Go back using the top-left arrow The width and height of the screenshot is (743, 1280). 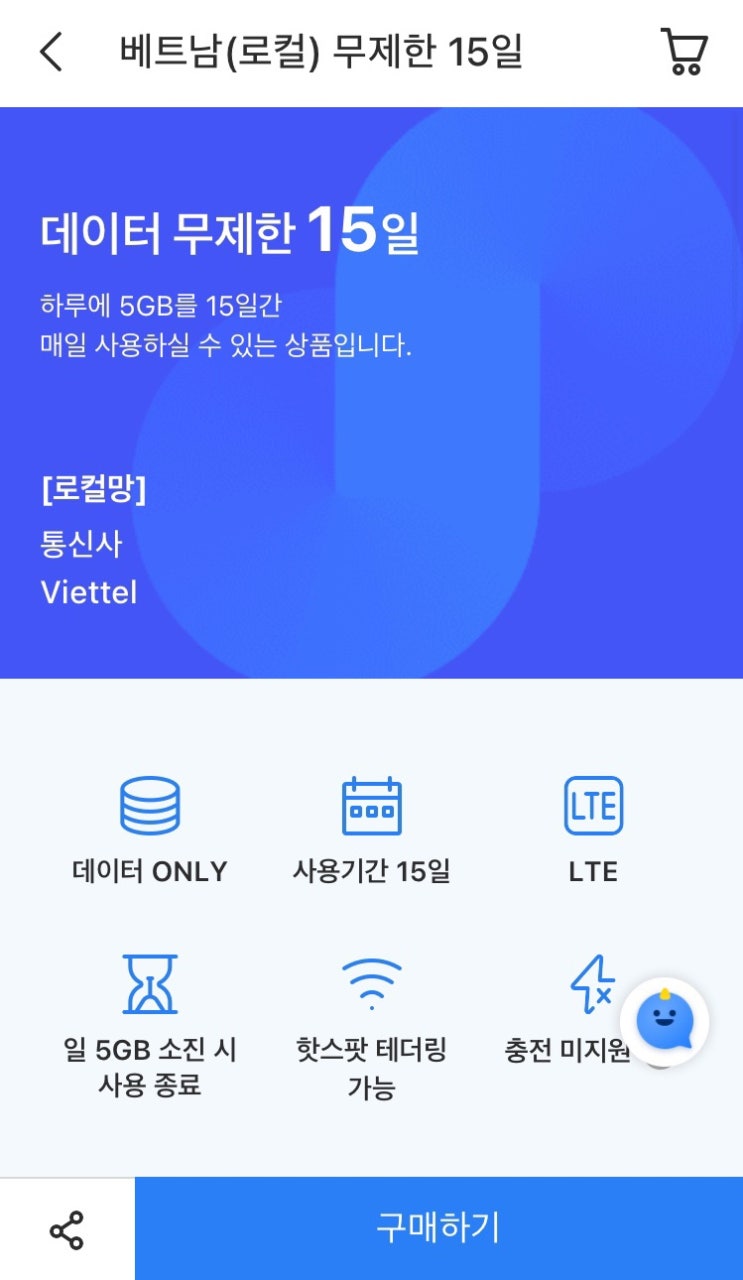click(51, 52)
